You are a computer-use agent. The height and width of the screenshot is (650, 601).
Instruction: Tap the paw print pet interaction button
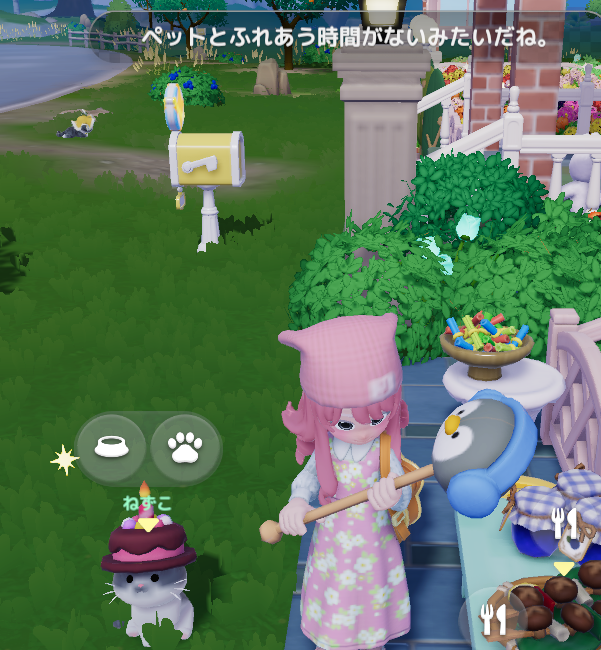tap(186, 449)
